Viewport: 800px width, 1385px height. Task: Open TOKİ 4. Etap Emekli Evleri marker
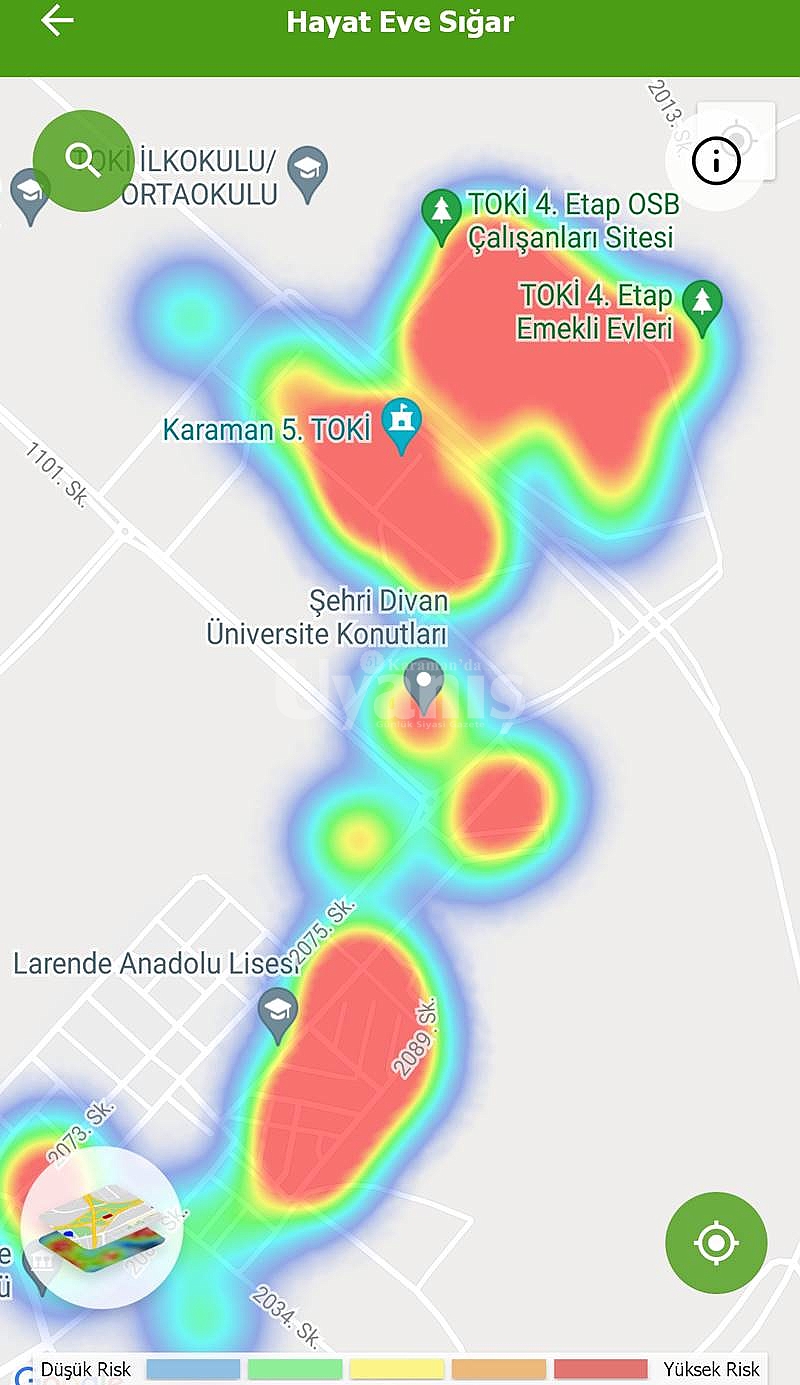(x=702, y=309)
